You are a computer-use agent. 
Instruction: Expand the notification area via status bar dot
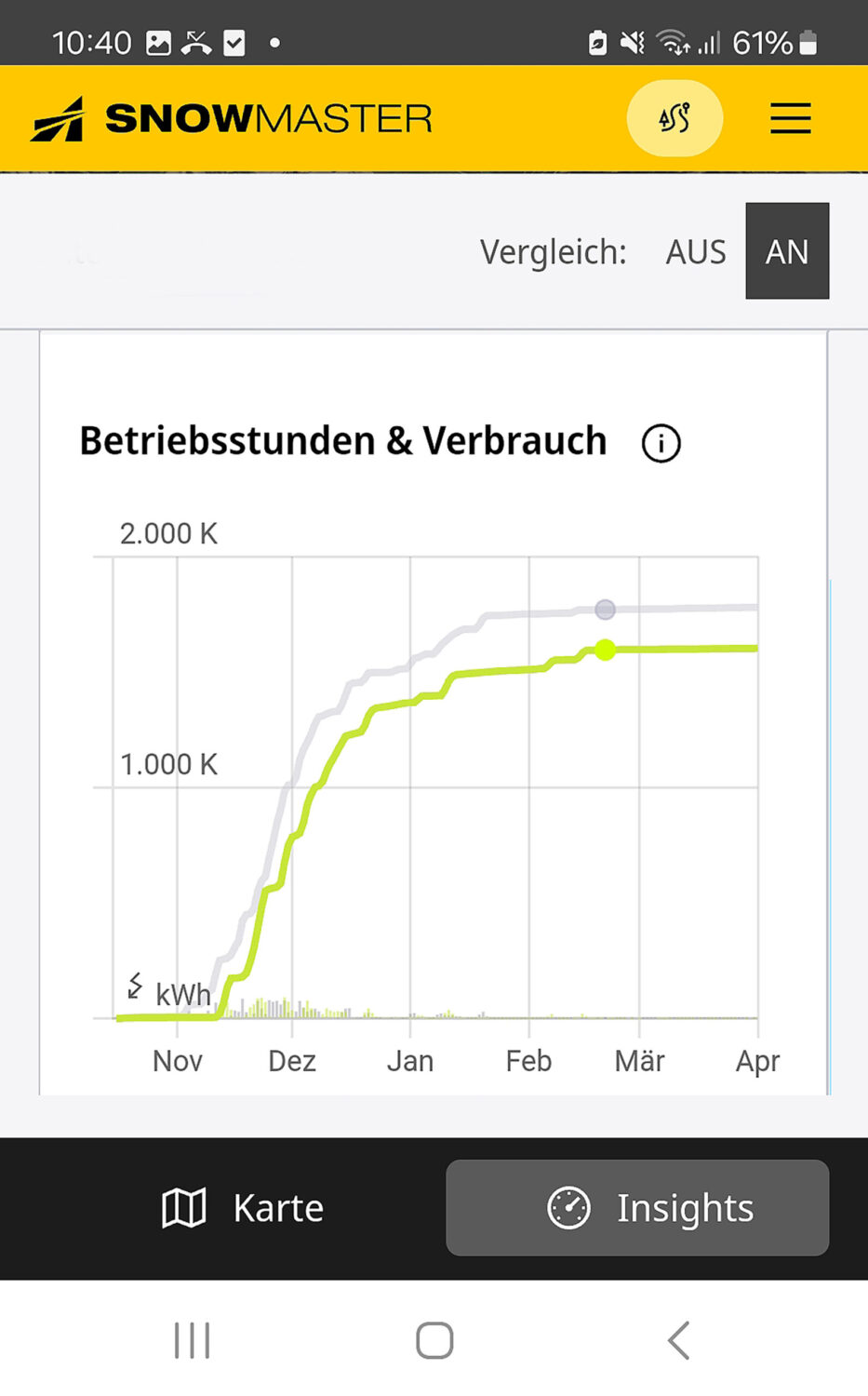click(274, 42)
